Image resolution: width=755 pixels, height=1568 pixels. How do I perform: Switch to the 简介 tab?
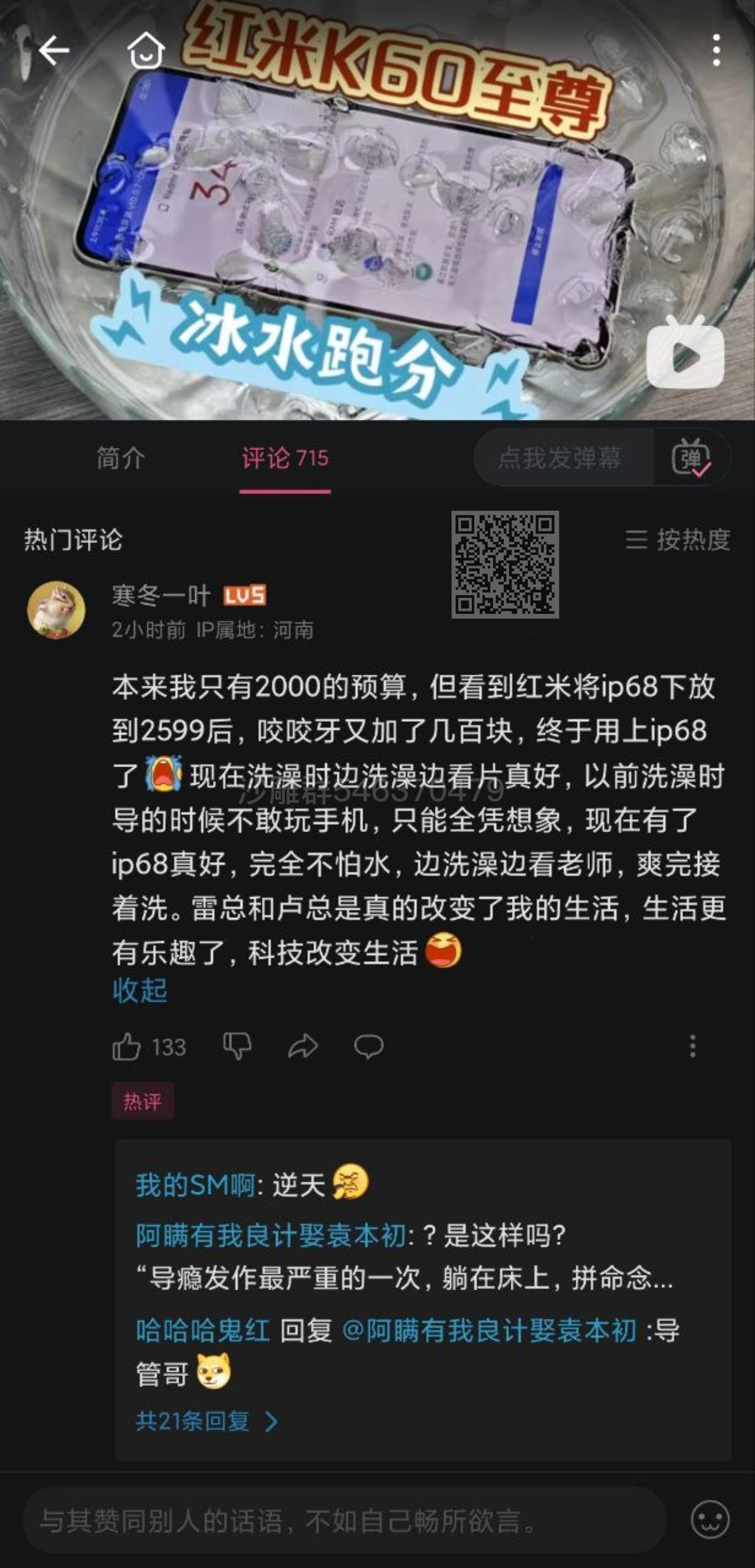[x=120, y=458]
